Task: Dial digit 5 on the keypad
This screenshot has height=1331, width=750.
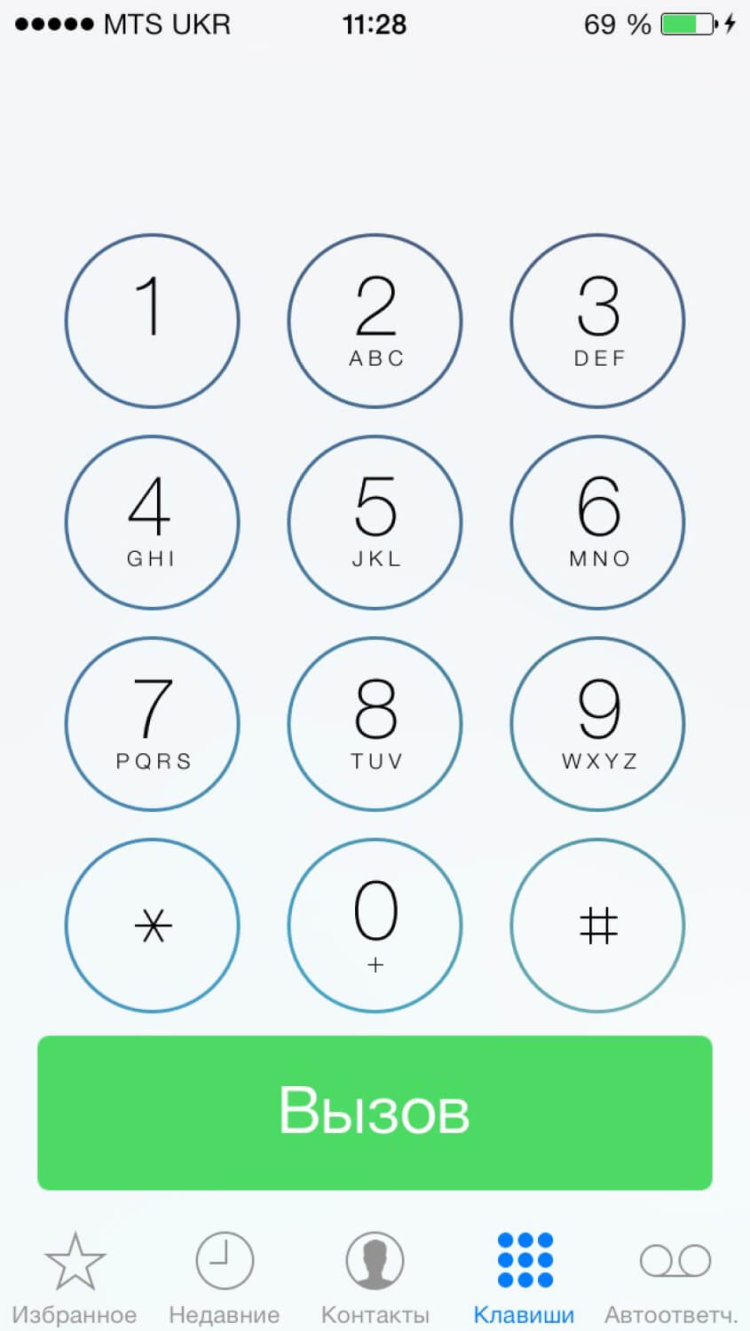Action: click(x=375, y=522)
